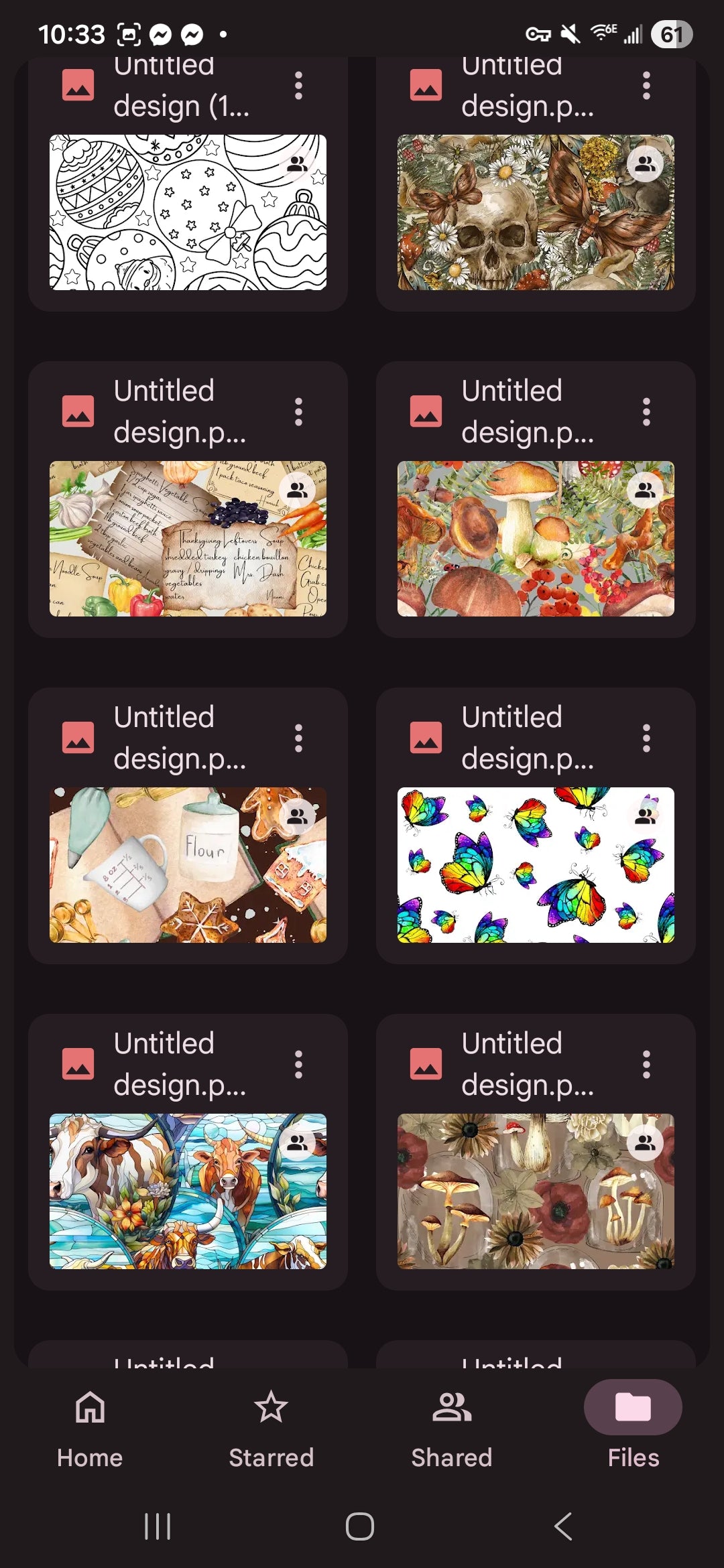Open the recipe cards design file
724x1568 pixels.
tap(188, 539)
